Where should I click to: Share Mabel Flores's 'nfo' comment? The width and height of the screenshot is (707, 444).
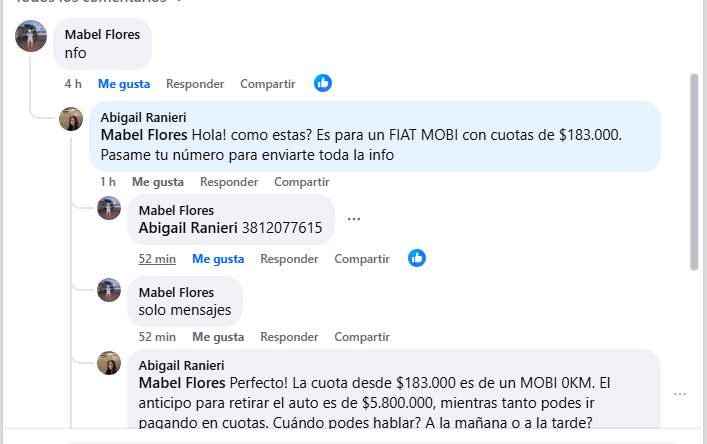(268, 84)
